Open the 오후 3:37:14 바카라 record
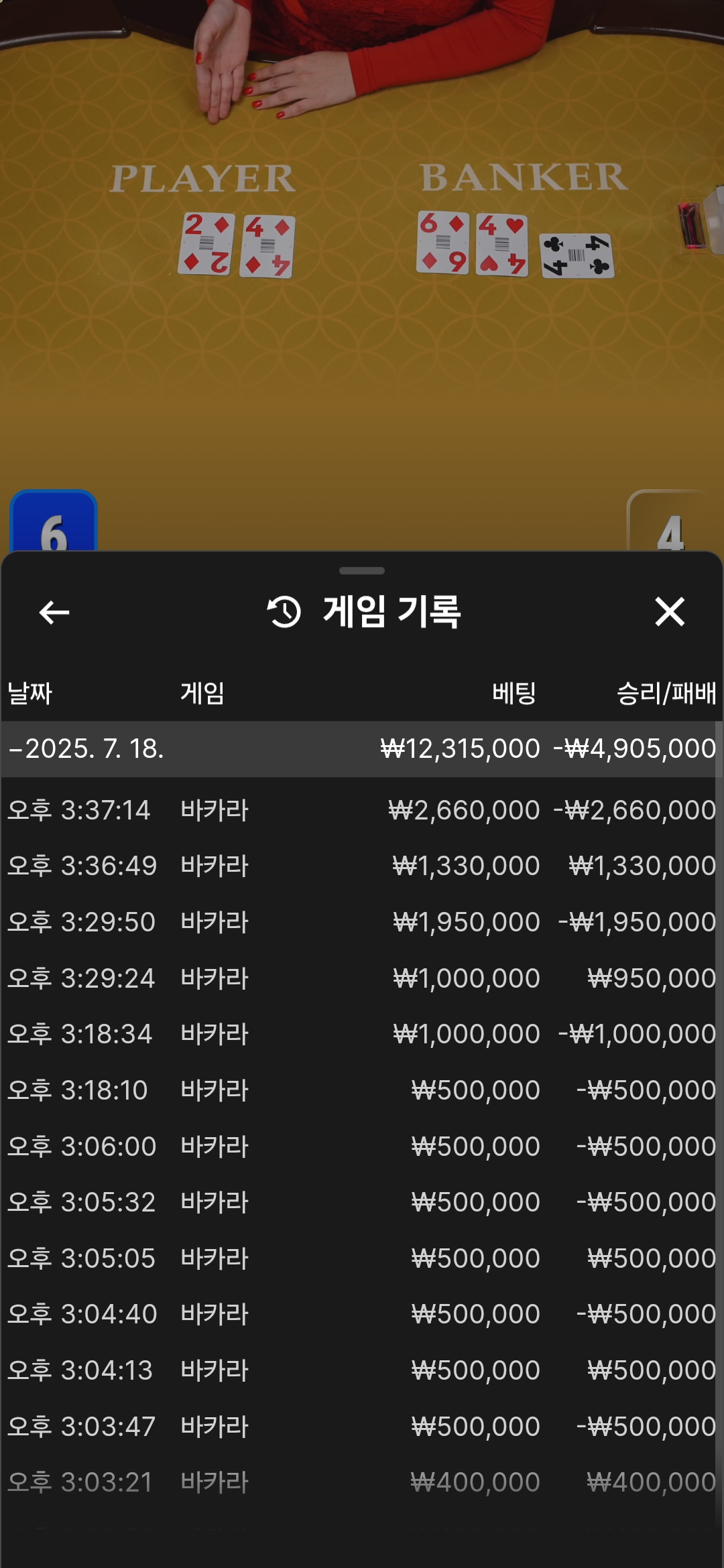 tap(362, 810)
